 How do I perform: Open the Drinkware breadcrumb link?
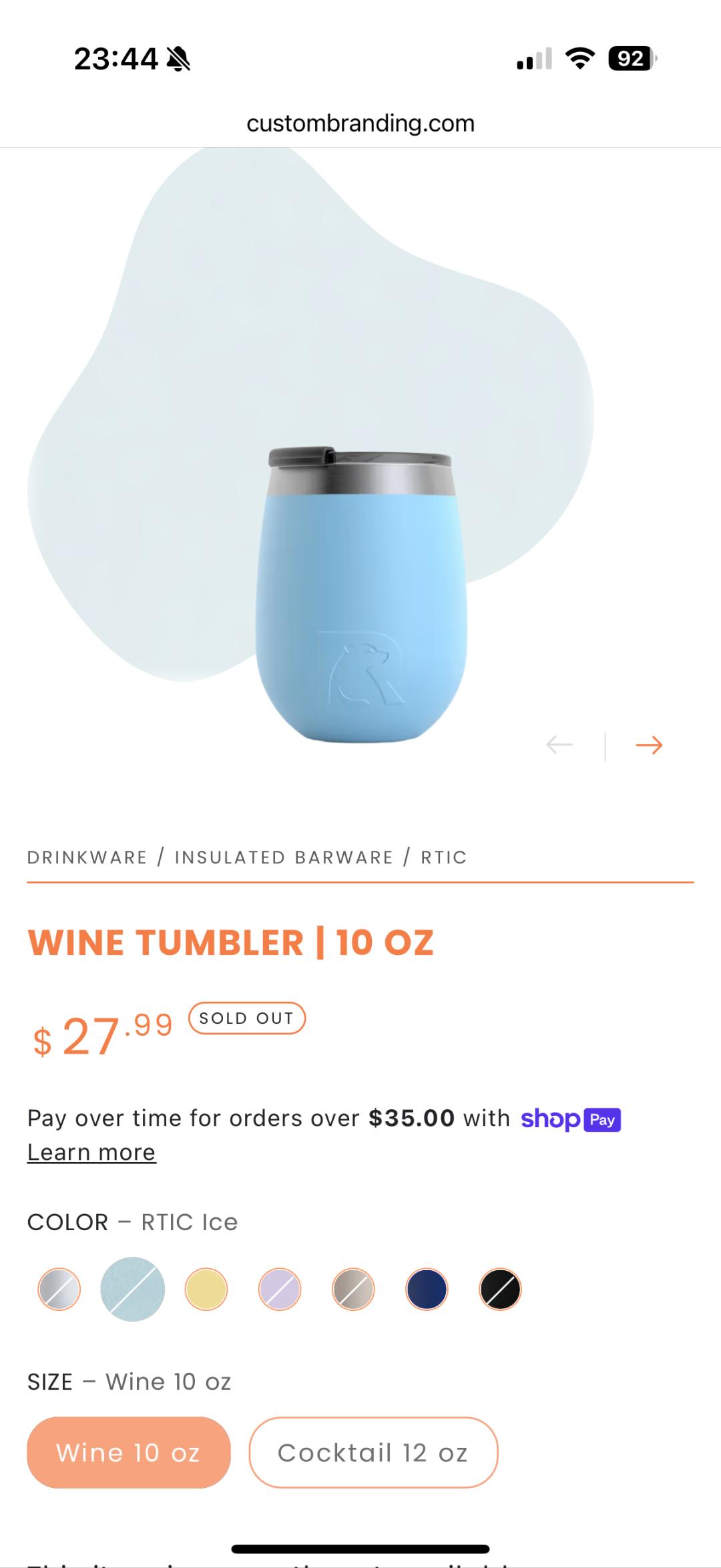click(87, 857)
